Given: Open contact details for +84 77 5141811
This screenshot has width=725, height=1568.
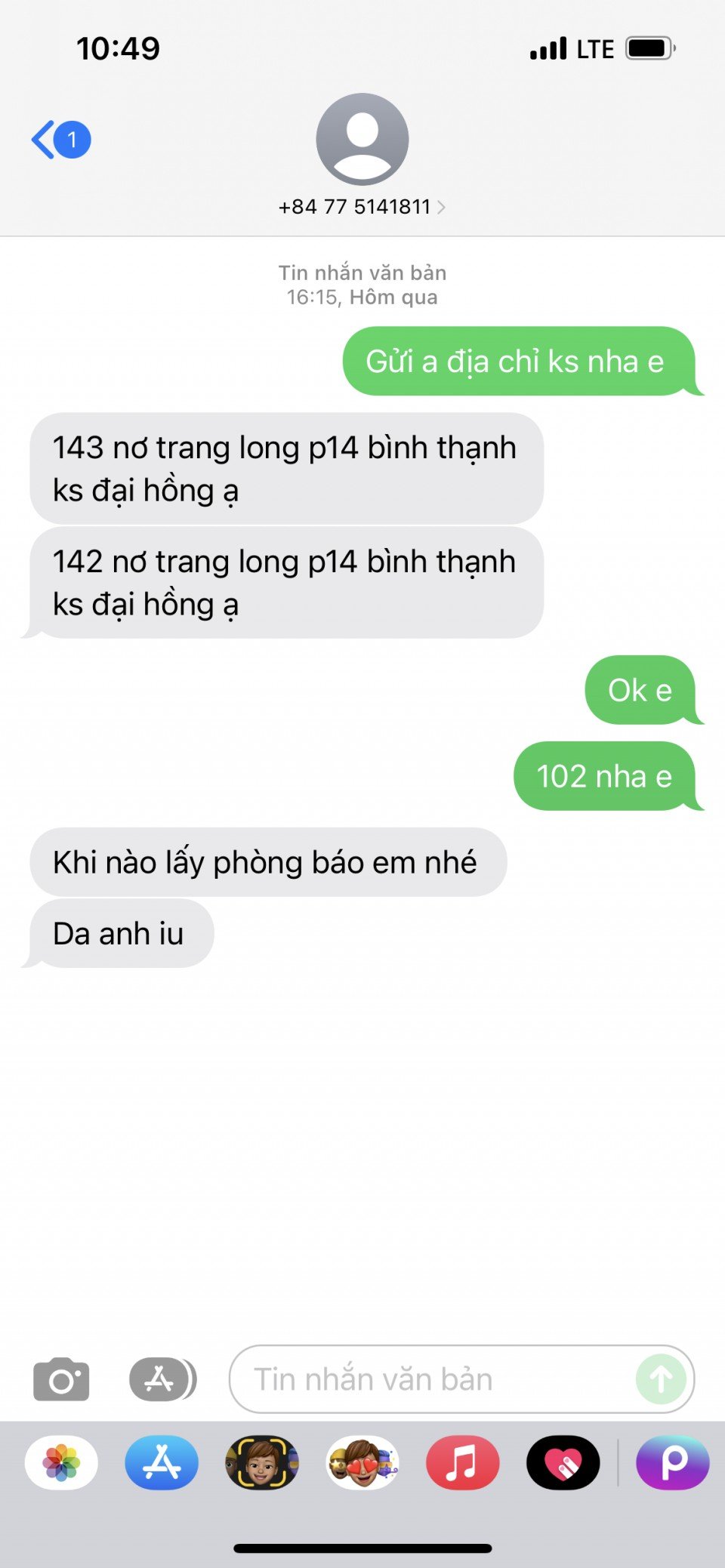Looking at the screenshot, I should (362, 206).
